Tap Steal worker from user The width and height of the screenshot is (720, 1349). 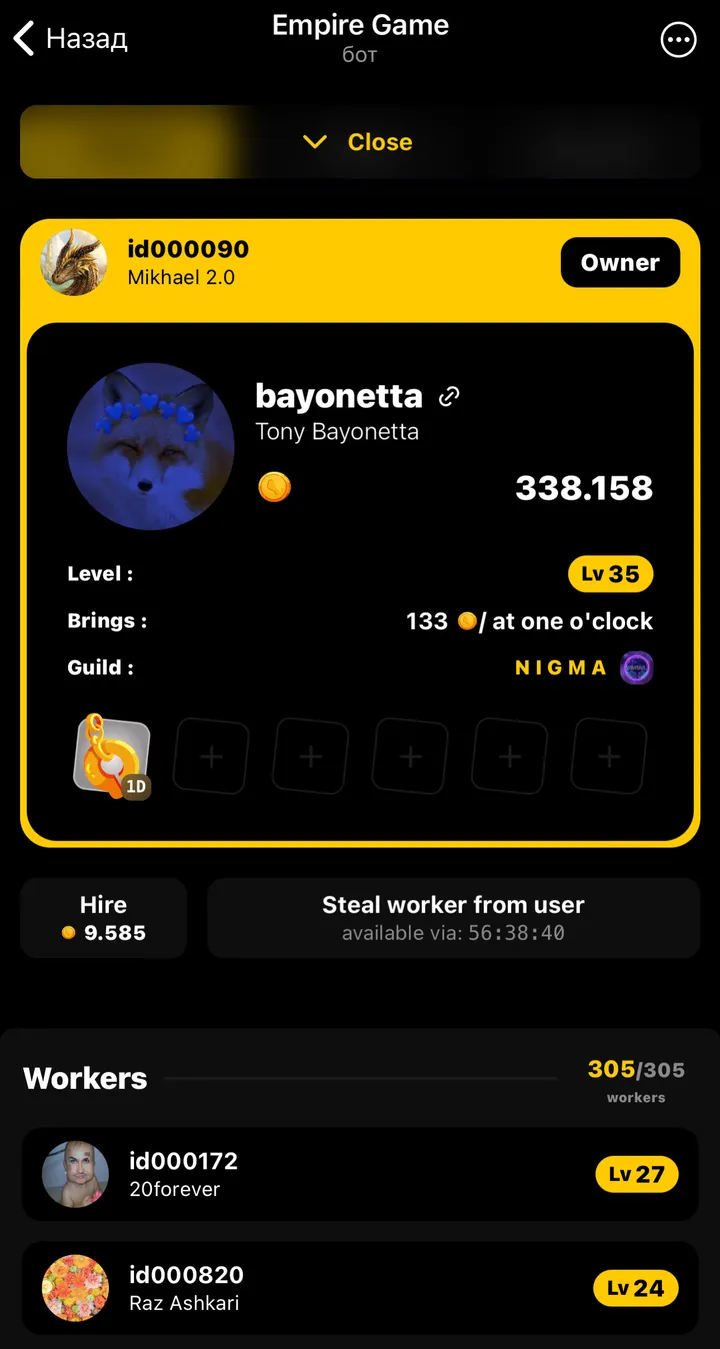click(453, 918)
